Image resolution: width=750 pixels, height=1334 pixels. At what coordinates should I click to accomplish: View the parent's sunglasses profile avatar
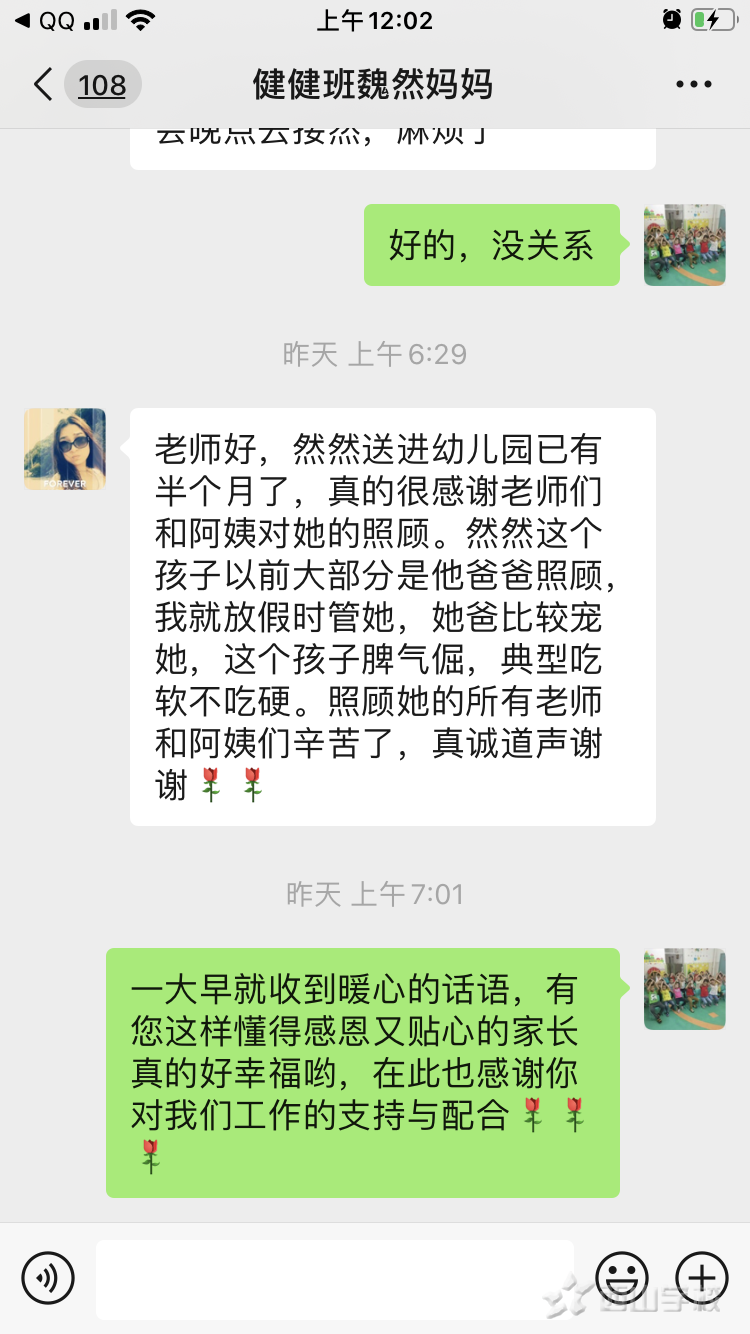tap(65, 449)
